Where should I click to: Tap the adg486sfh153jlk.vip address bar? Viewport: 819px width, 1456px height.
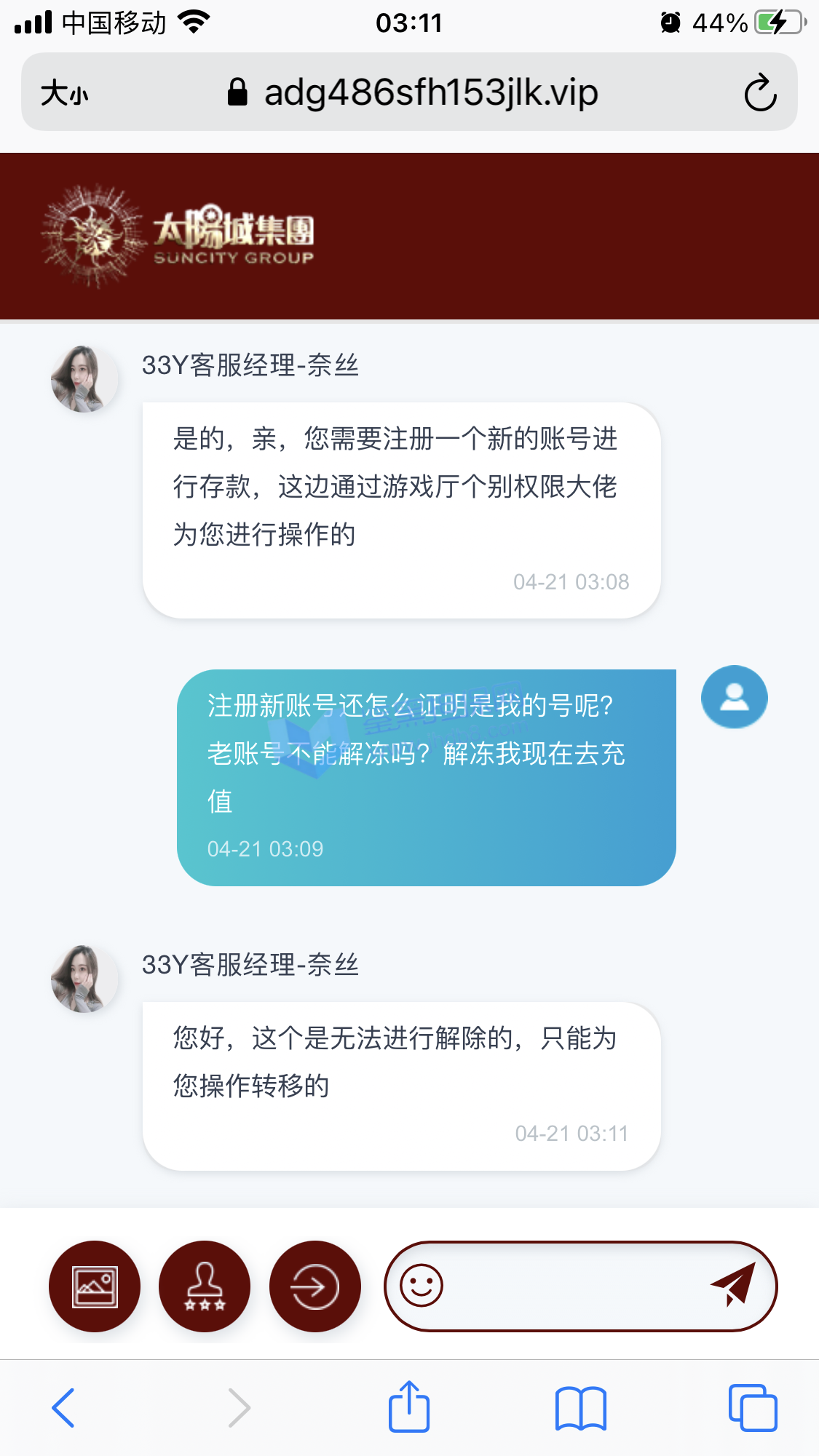point(411,92)
